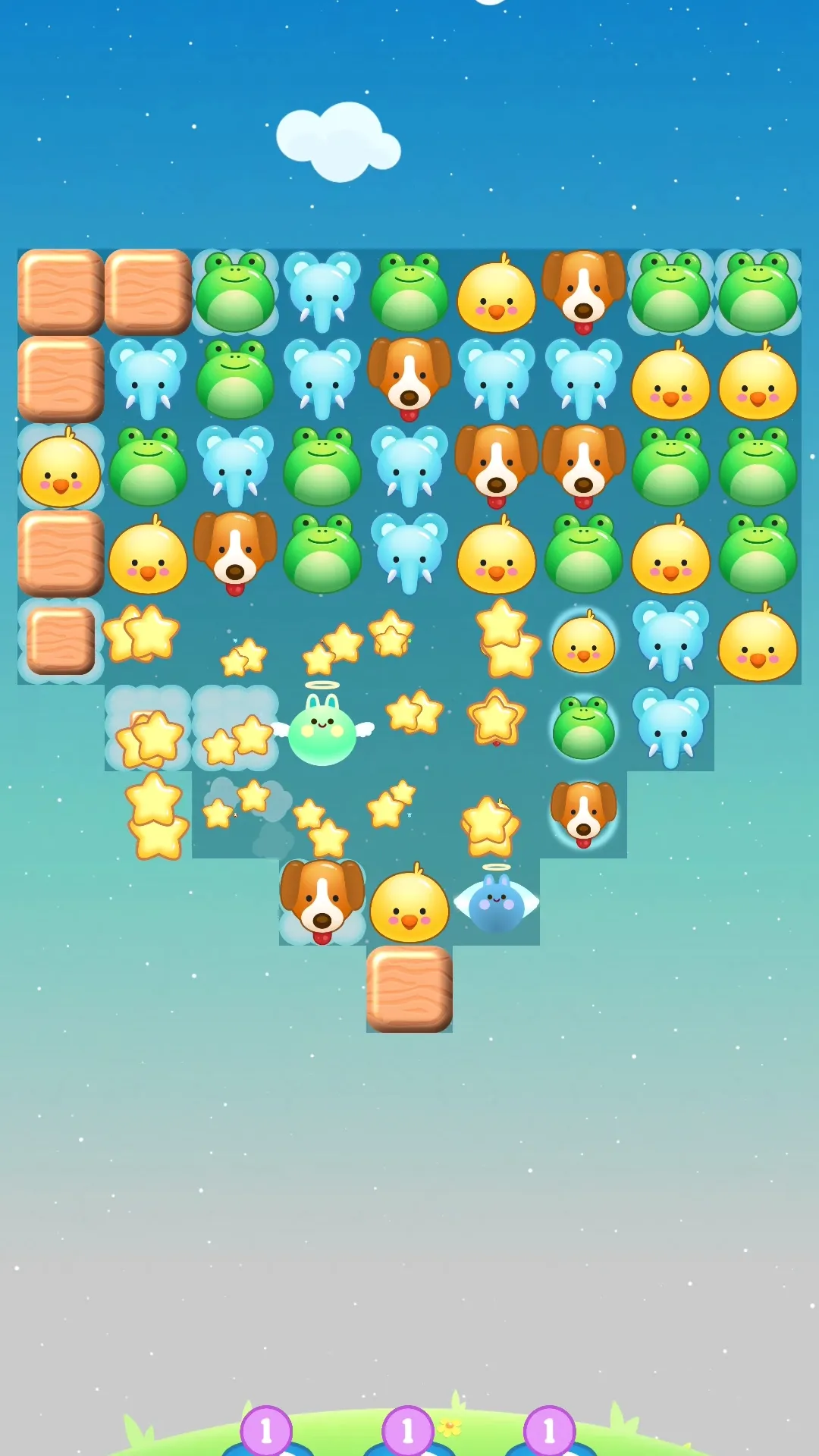Select the chick tile in the top row

(497, 294)
